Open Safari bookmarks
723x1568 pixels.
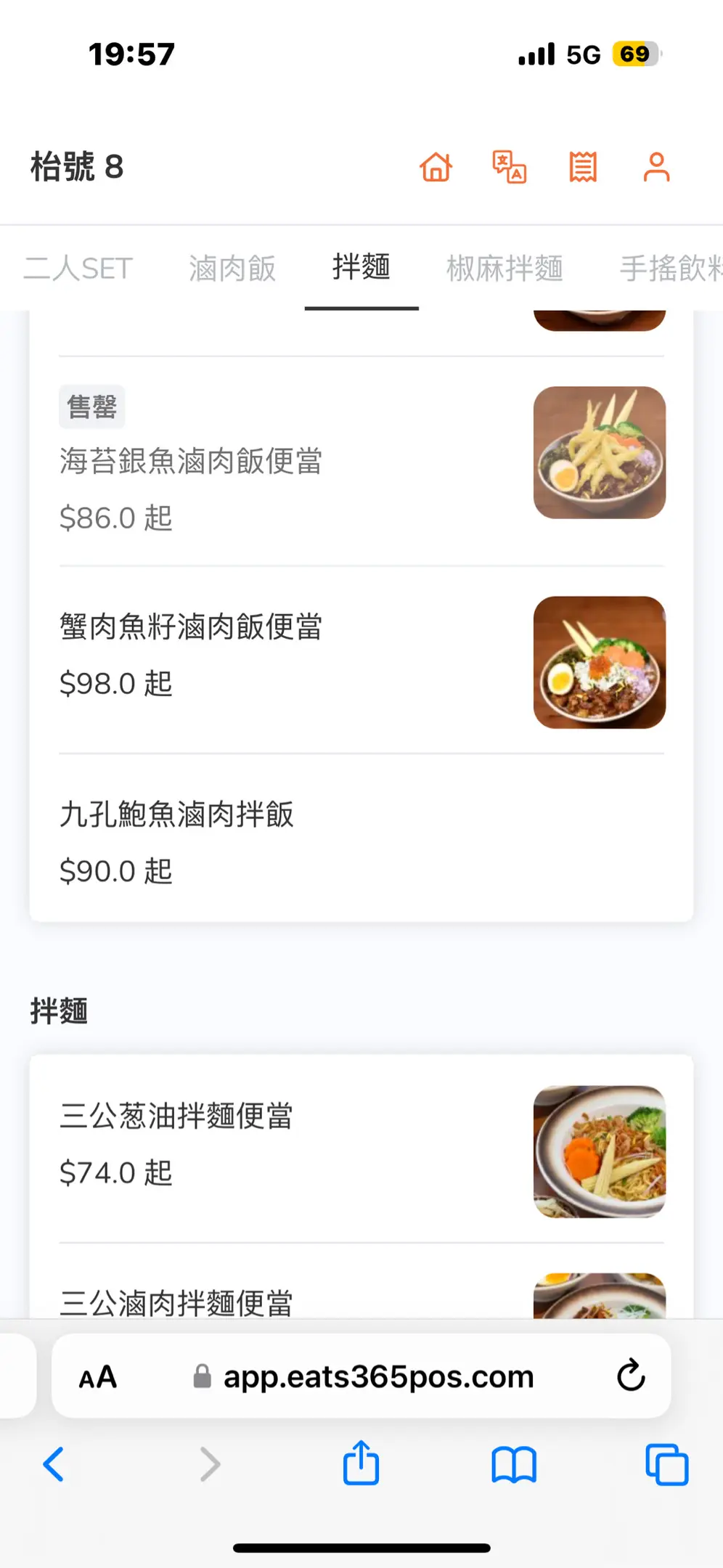pyautogui.click(x=514, y=1464)
